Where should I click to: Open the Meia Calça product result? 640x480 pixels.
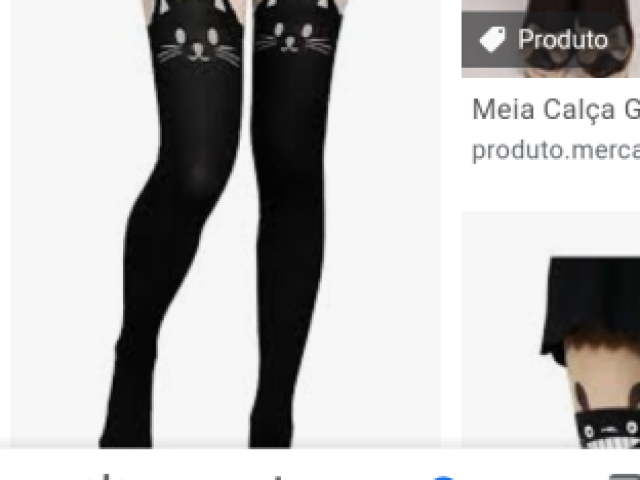point(554,109)
